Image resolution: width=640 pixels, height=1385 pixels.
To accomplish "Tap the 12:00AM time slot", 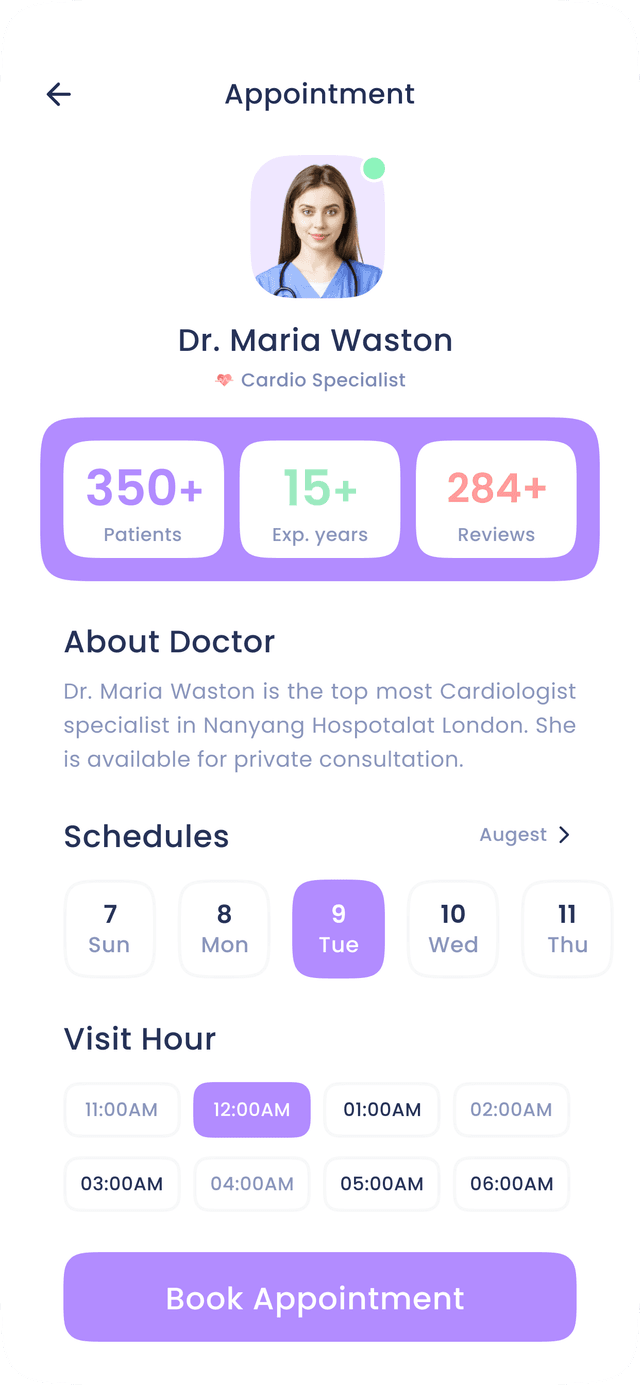I will (252, 1110).
